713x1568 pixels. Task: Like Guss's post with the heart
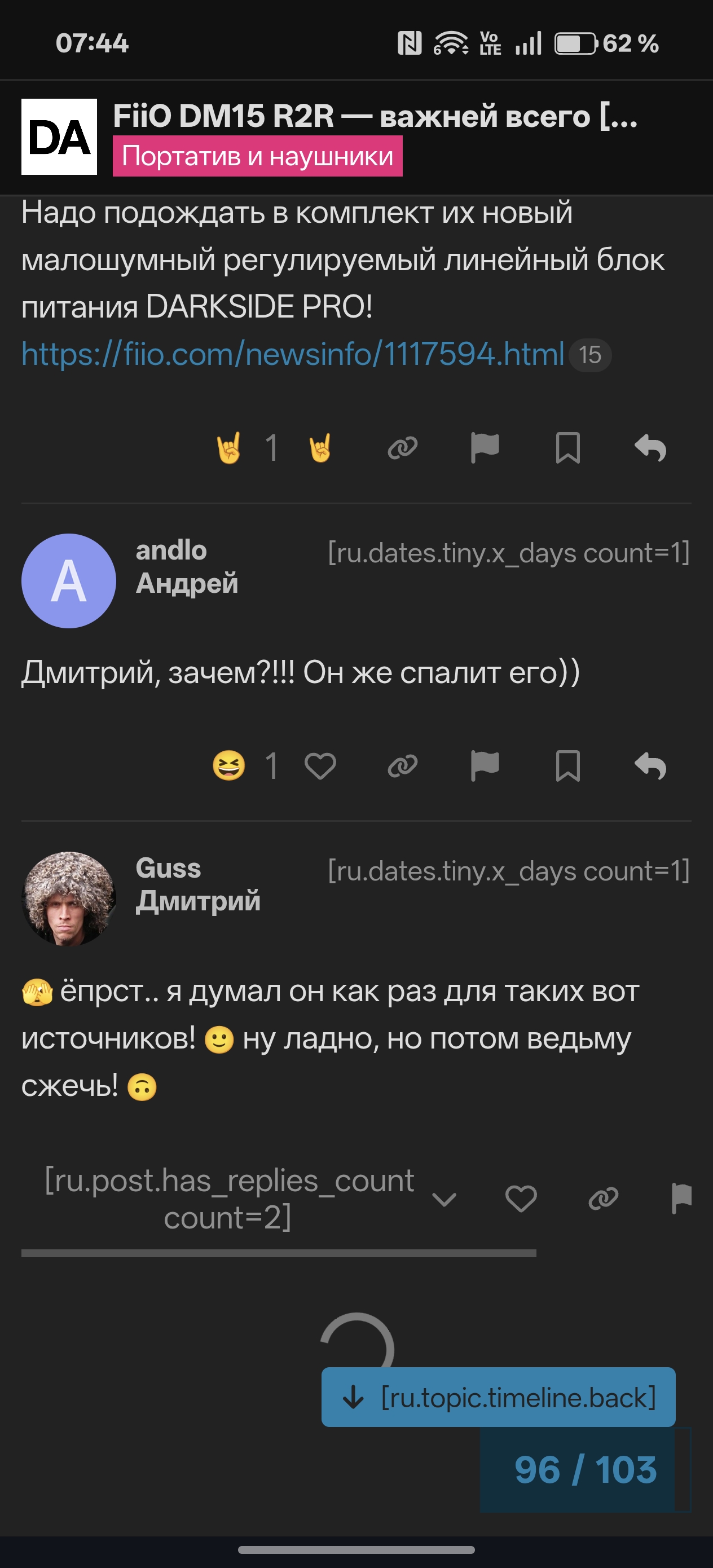coord(521,1199)
